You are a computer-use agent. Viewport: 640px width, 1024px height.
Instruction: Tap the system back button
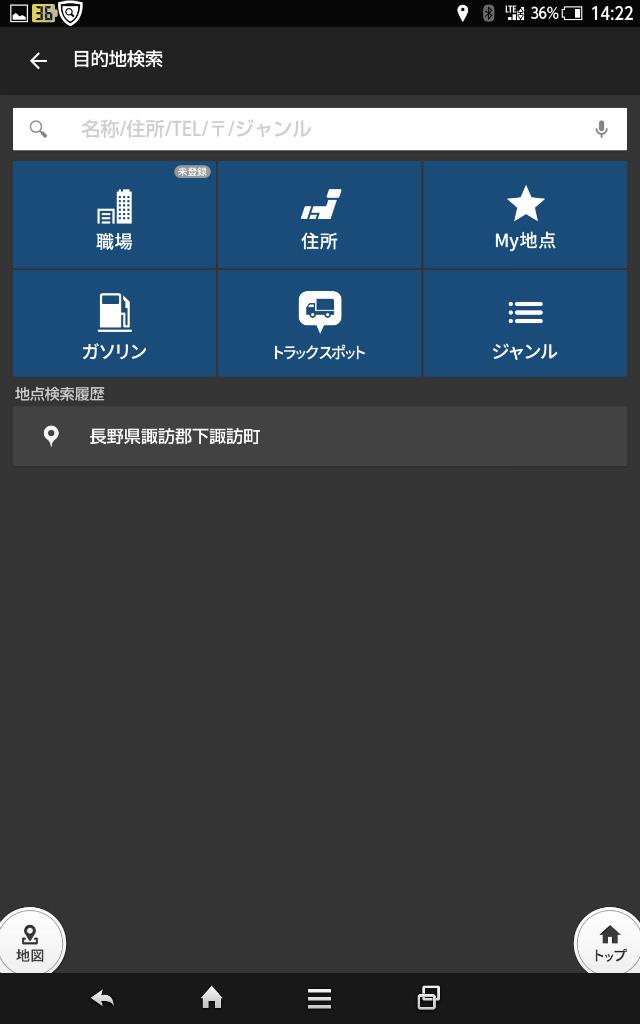click(x=102, y=998)
